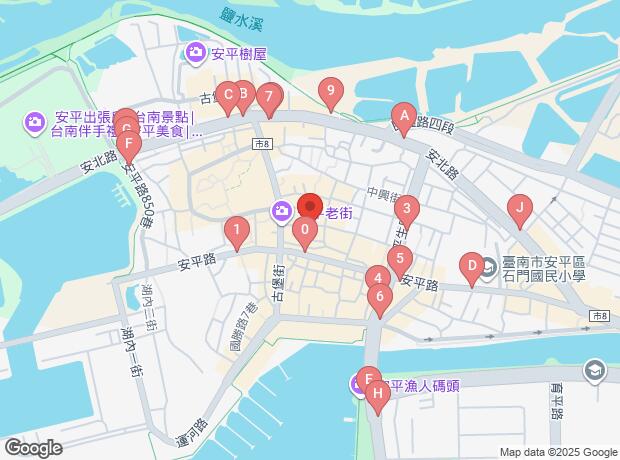620x460 pixels.
Task: Tap map marker F
Action: point(127,144)
